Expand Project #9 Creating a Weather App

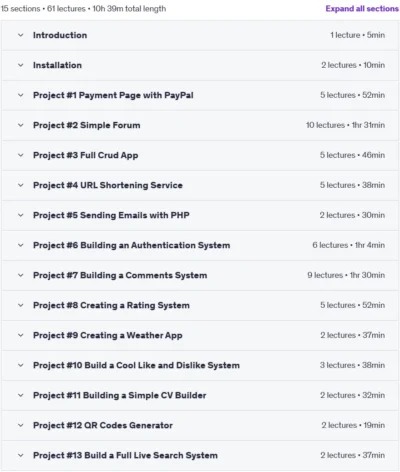coord(200,335)
